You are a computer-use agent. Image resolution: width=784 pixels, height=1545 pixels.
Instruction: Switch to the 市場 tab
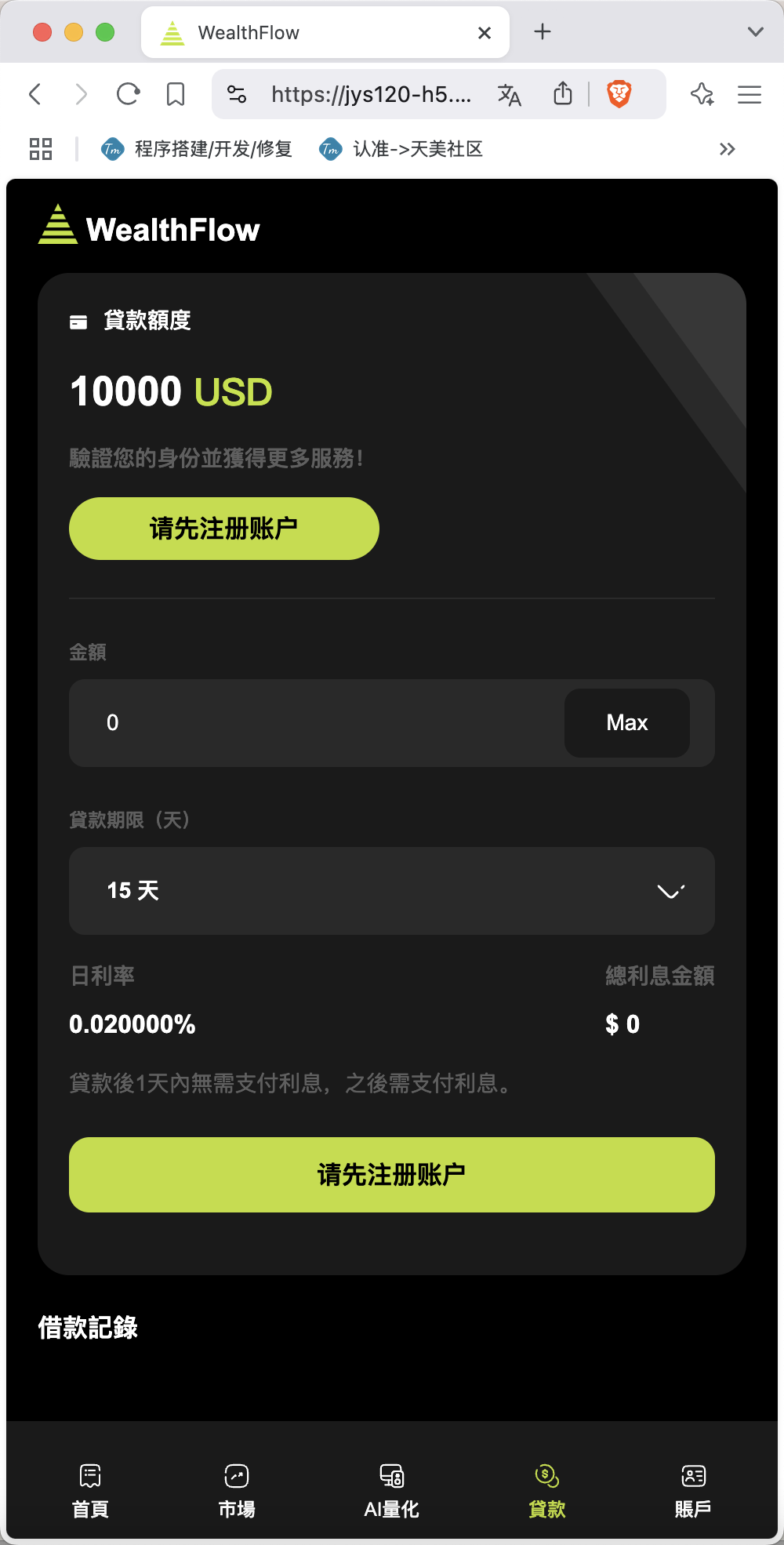tap(237, 1491)
